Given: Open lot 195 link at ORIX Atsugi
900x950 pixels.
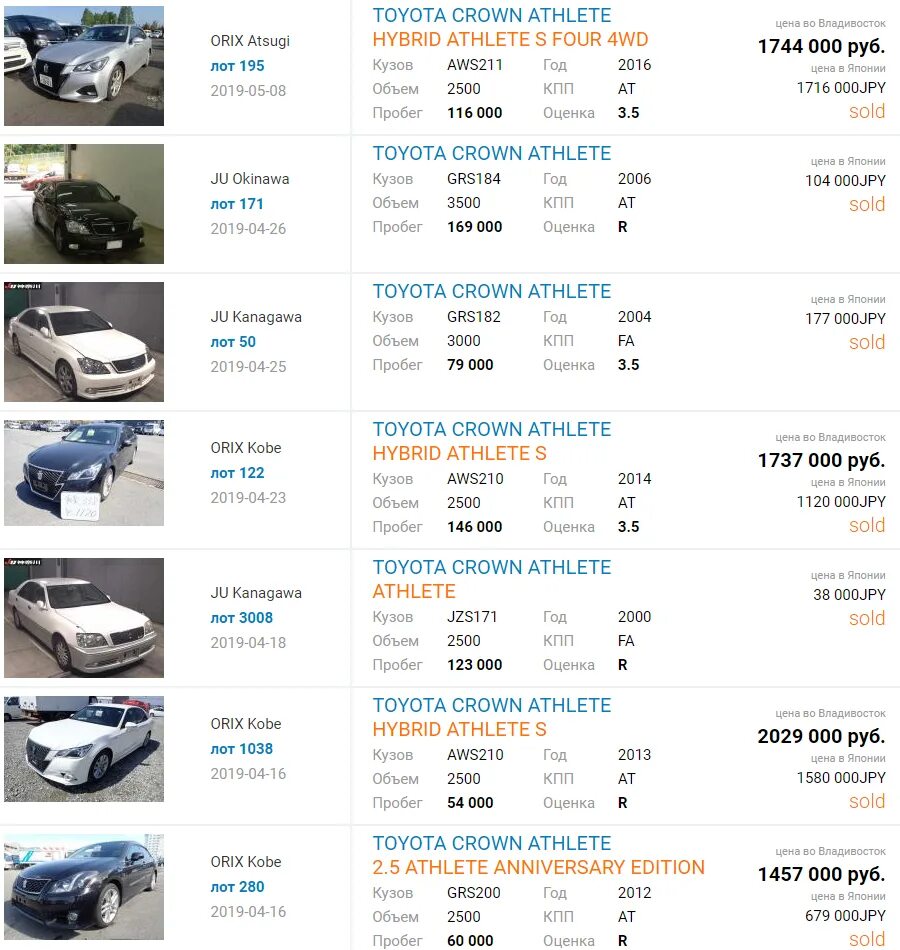Looking at the screenshot, I should pos(237,66).
